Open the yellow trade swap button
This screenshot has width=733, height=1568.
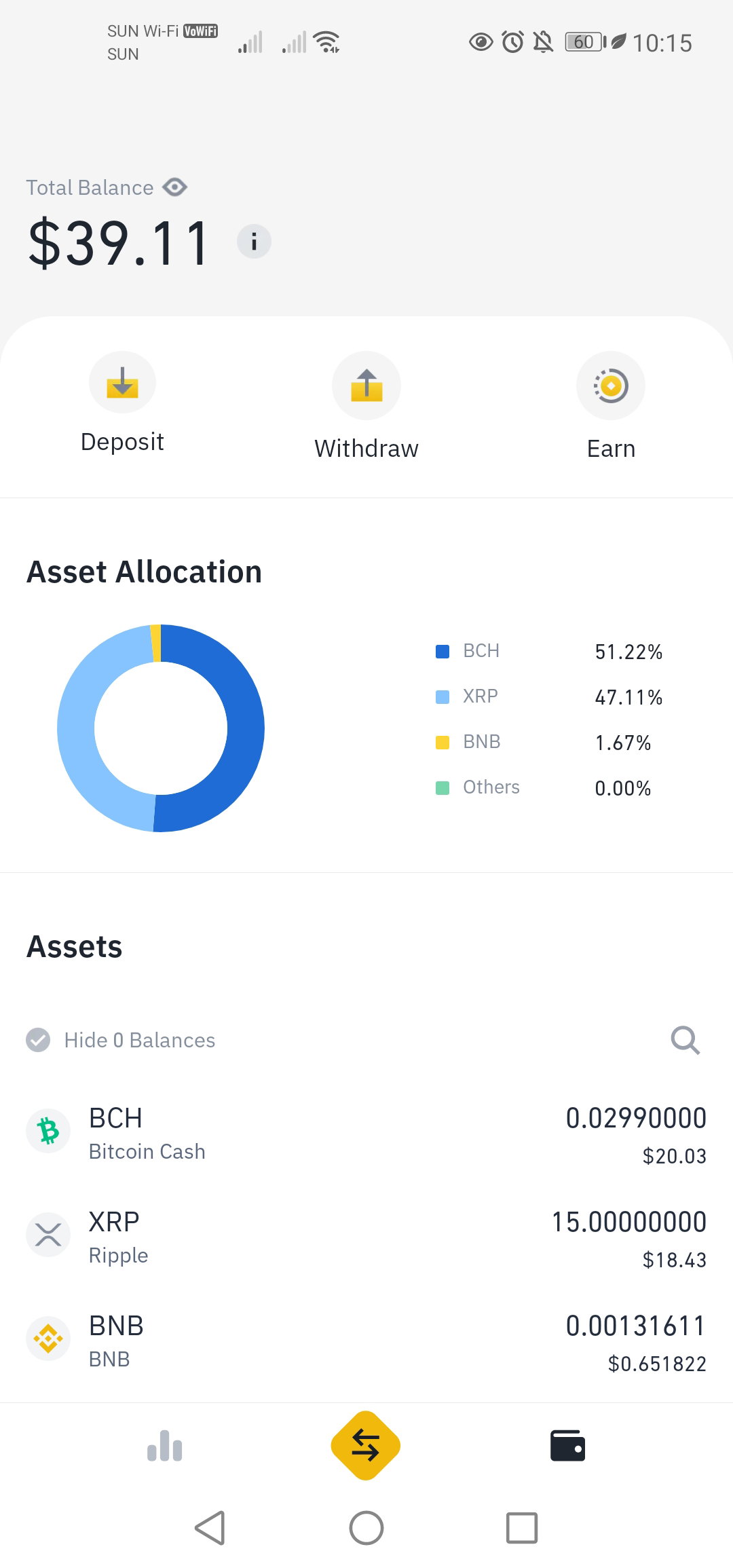point(366,1445)
